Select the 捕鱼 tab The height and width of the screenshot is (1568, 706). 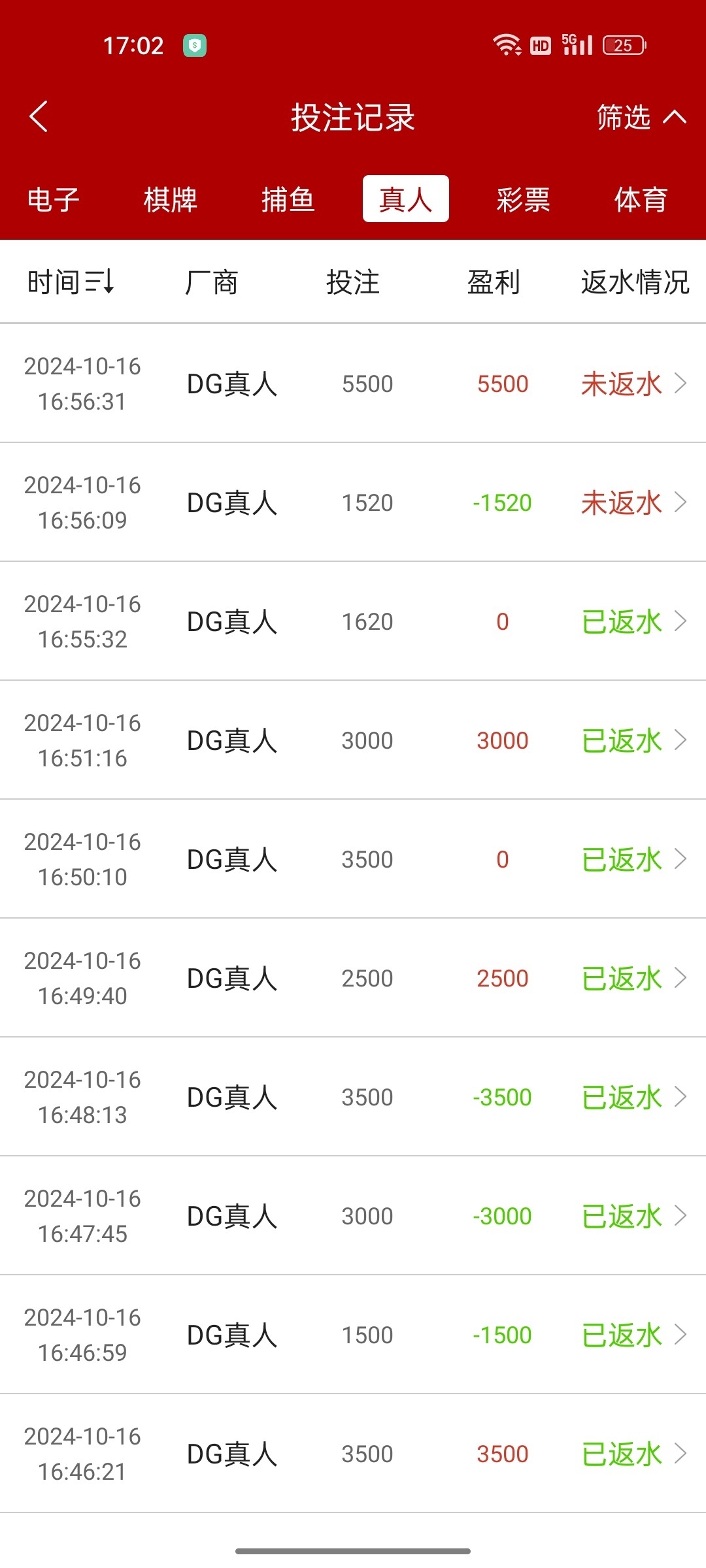coord(288,199)
